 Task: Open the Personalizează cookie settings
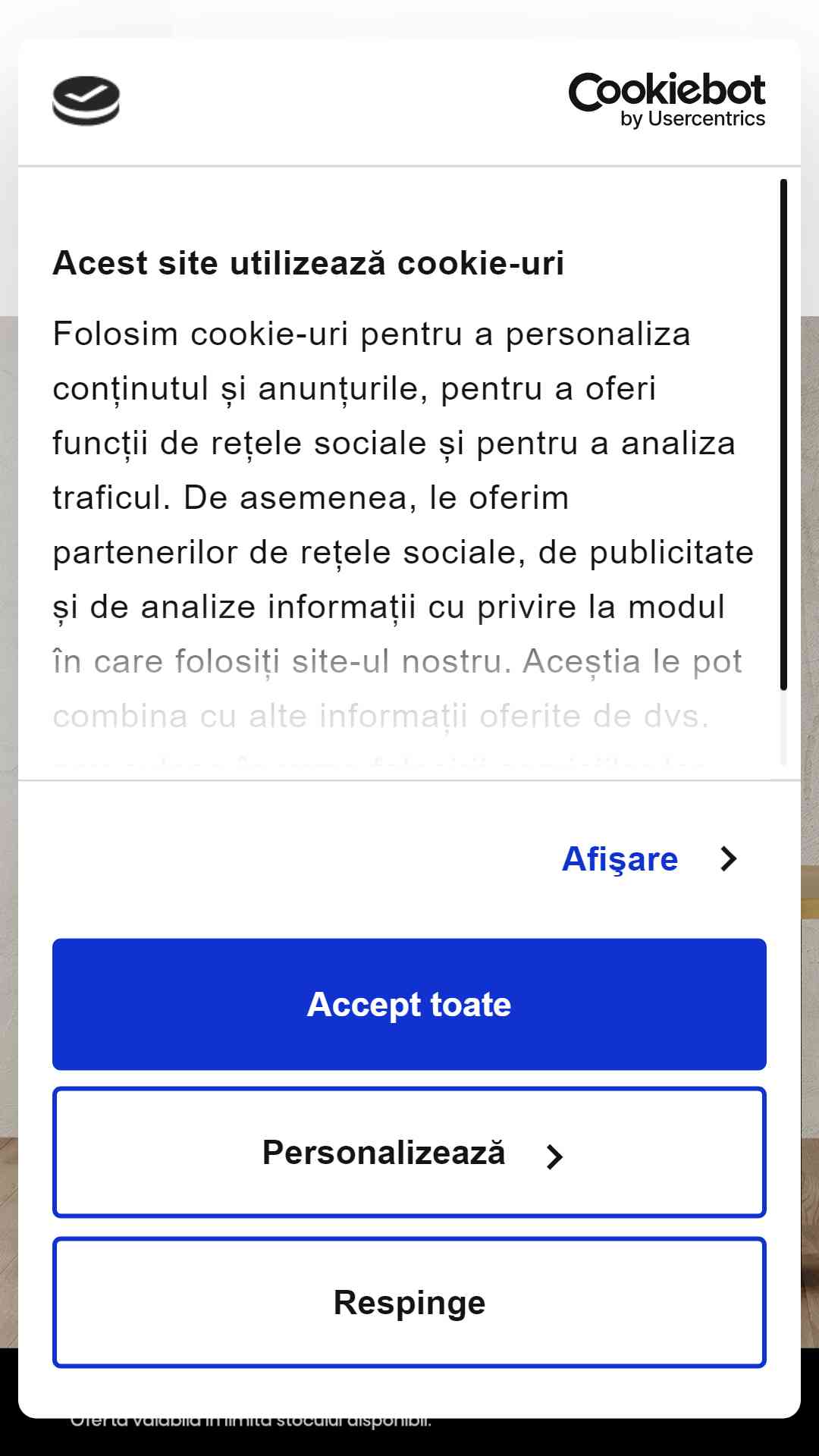coord(409,1152)
